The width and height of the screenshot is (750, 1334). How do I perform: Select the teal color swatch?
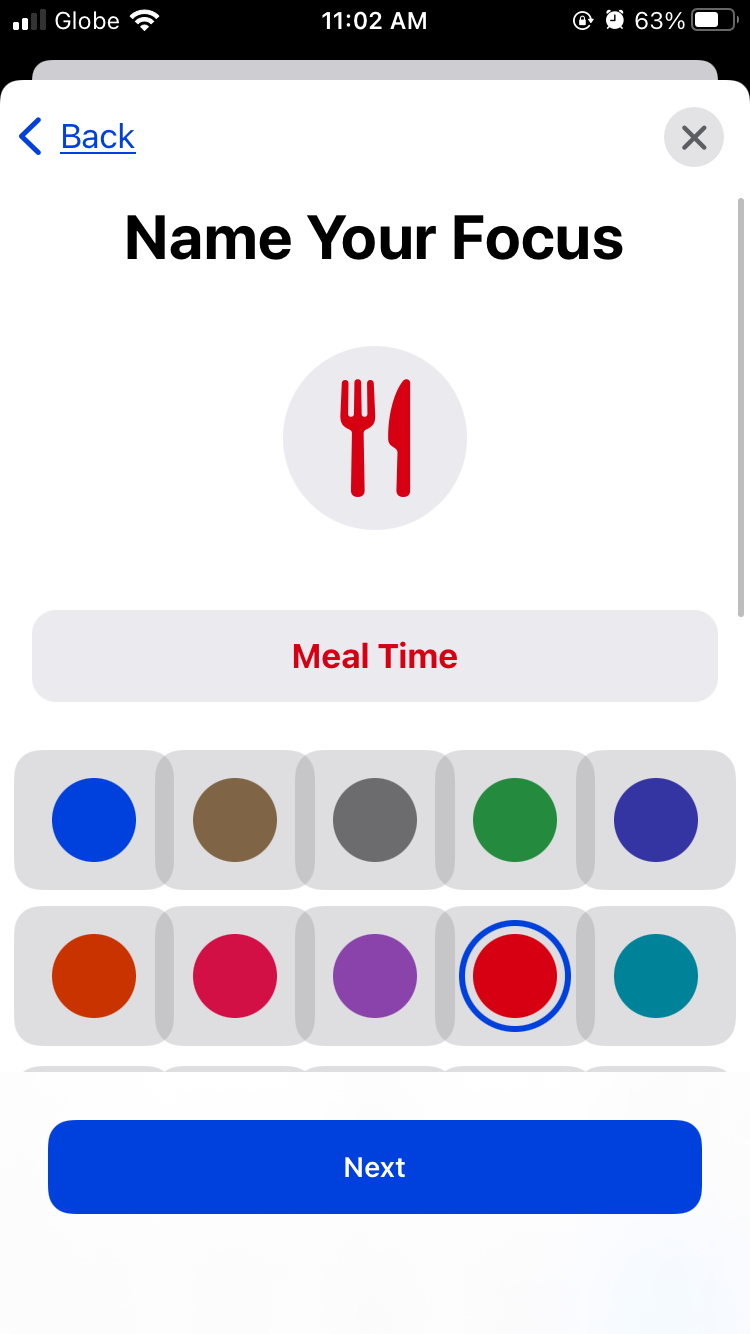(x=656, y=976)
